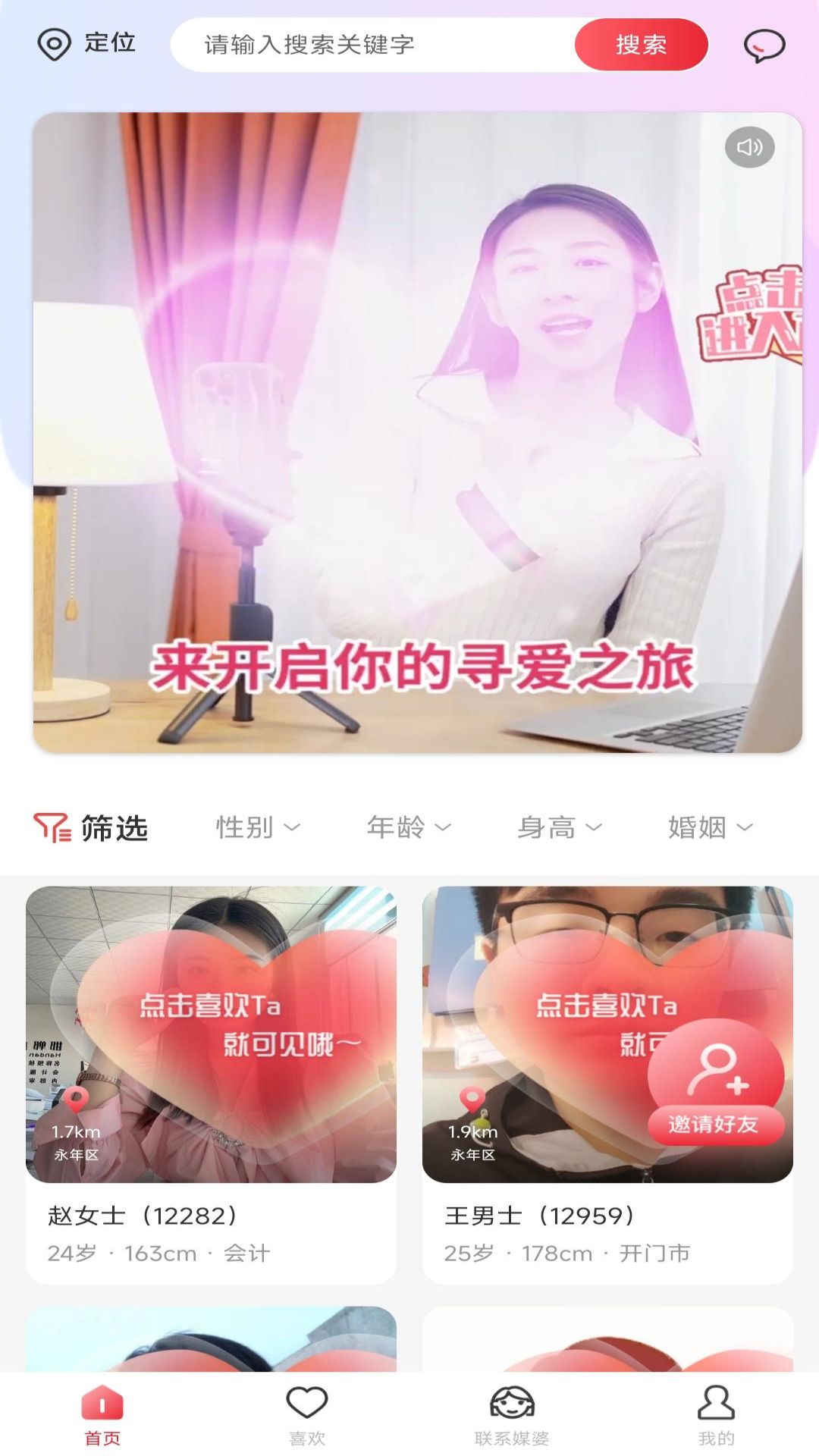This screenshot has width=819, height=1456.
Task: Switch to the 联系媒婆 tab
Action: tap(512, 1416)
